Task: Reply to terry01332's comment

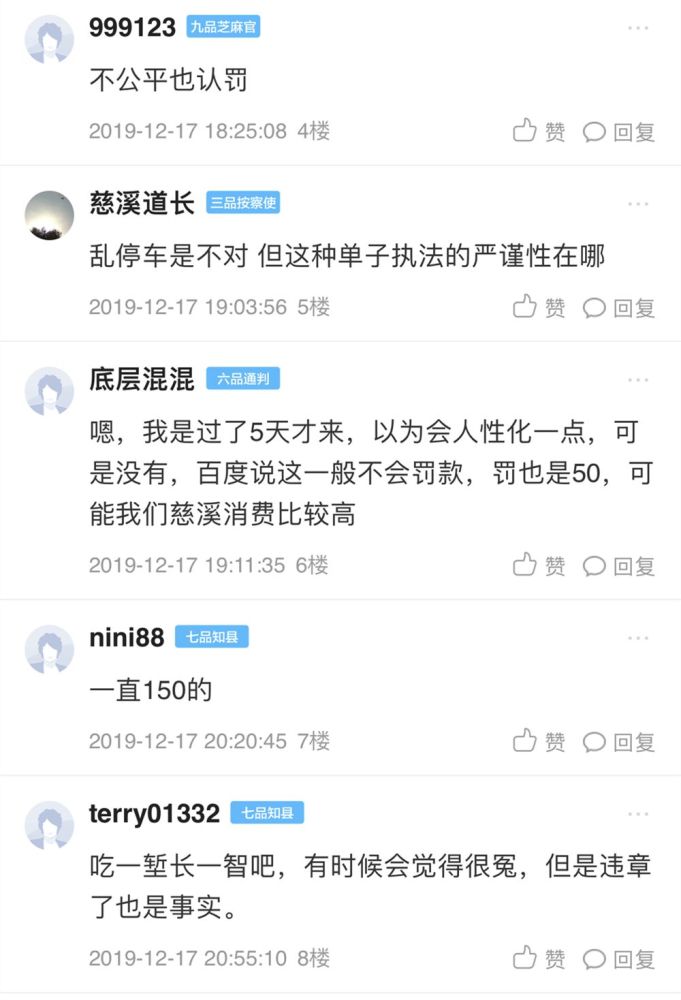Action: [x=619, y=958]
